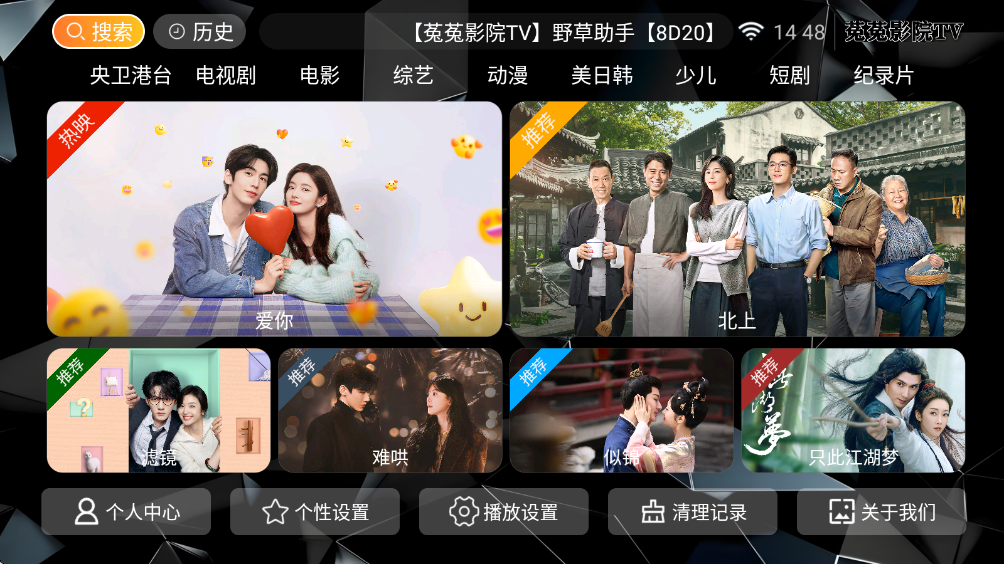Image resolution: width=1004 pixels, height=564 pixels.
Task: Open the 动漫 tab
Action: 508,76
